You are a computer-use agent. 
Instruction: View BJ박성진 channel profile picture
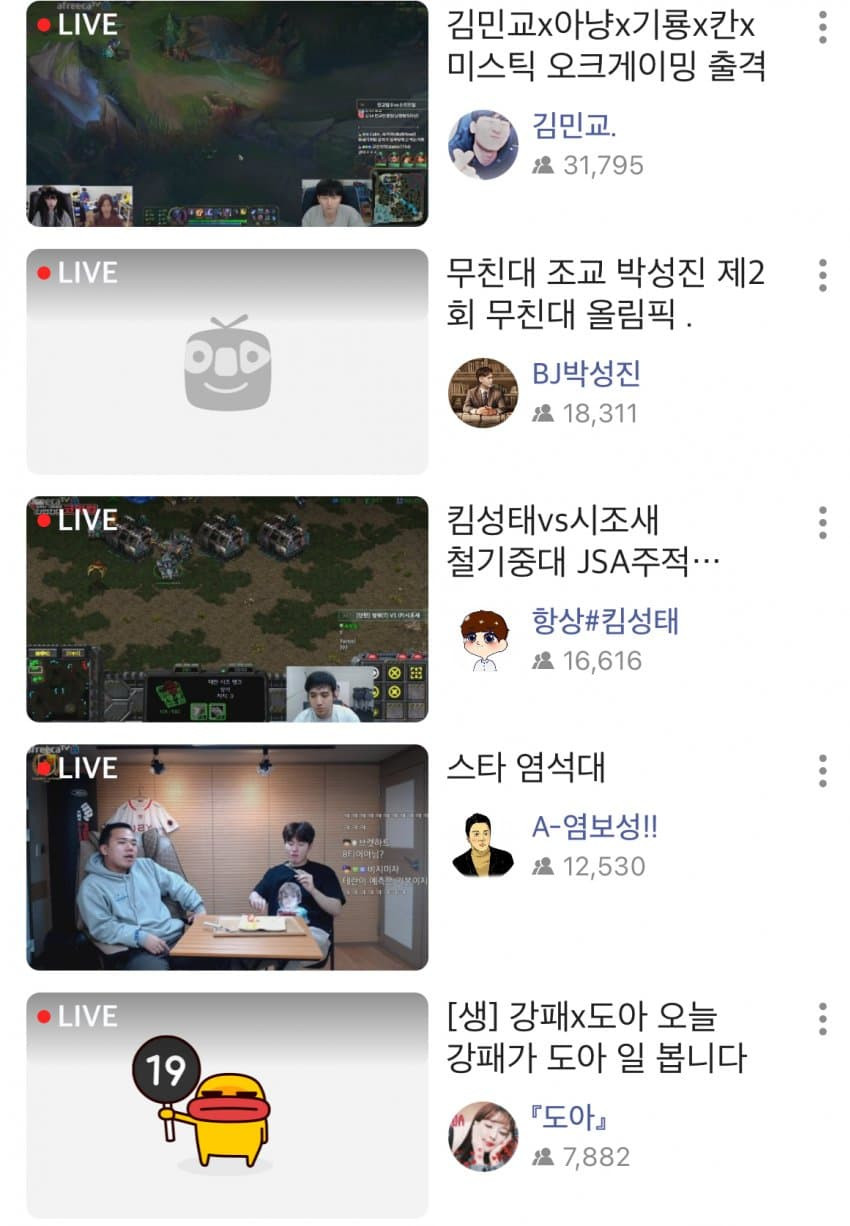tap(483, 393)
